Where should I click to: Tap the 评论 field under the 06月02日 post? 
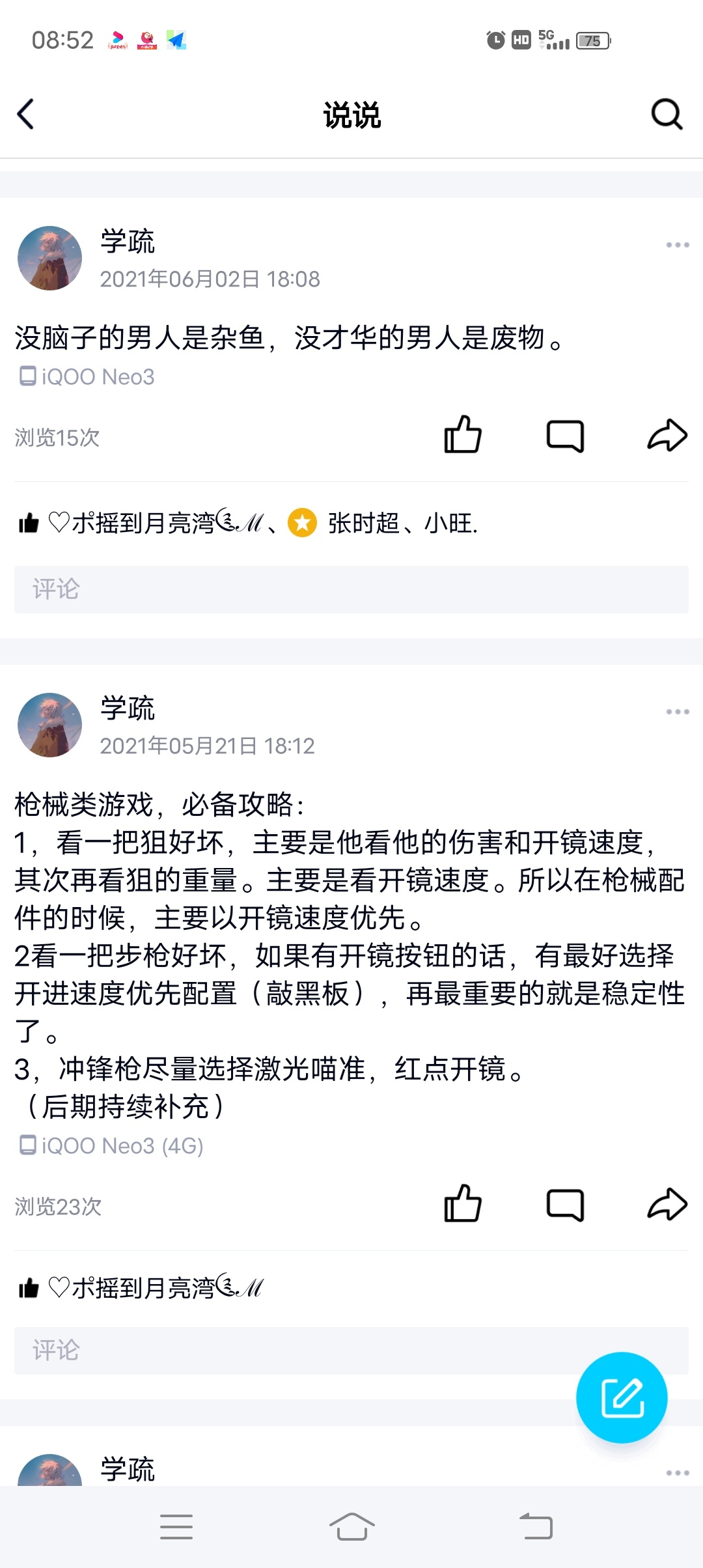pyautogui.click(x=351, y=589)
